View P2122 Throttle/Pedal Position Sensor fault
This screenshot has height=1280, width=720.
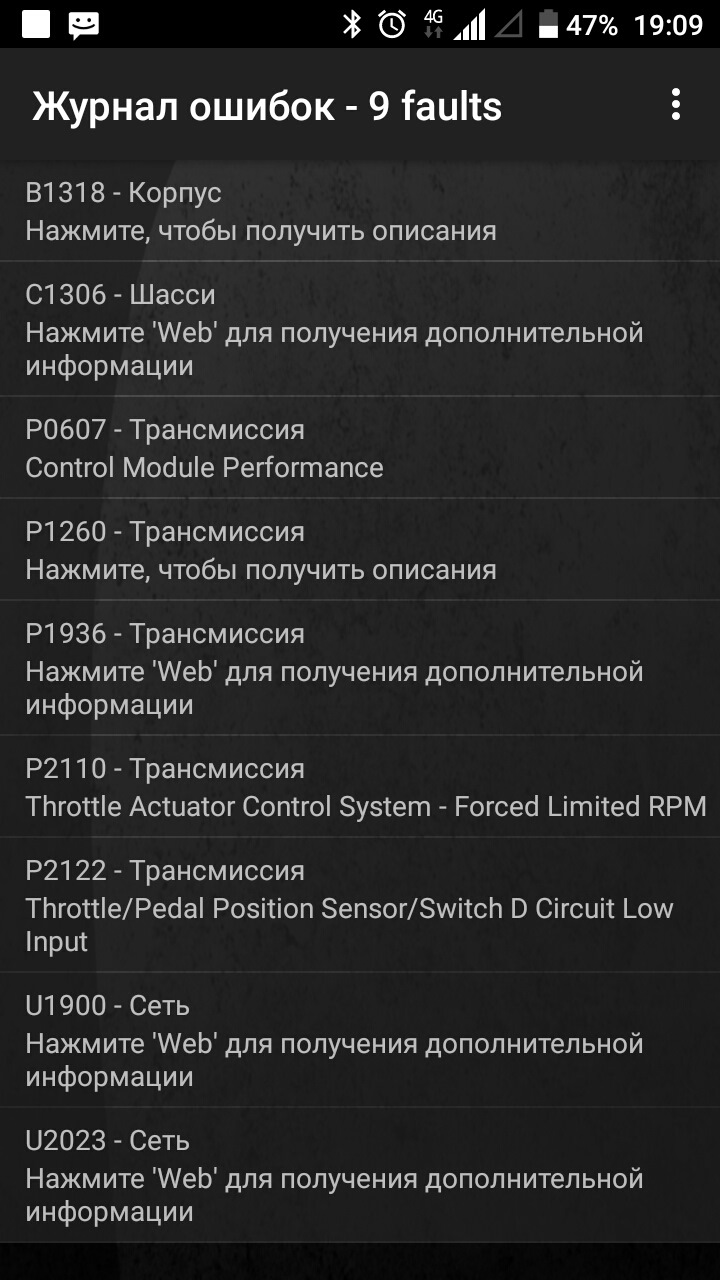[x=360, y=905]
